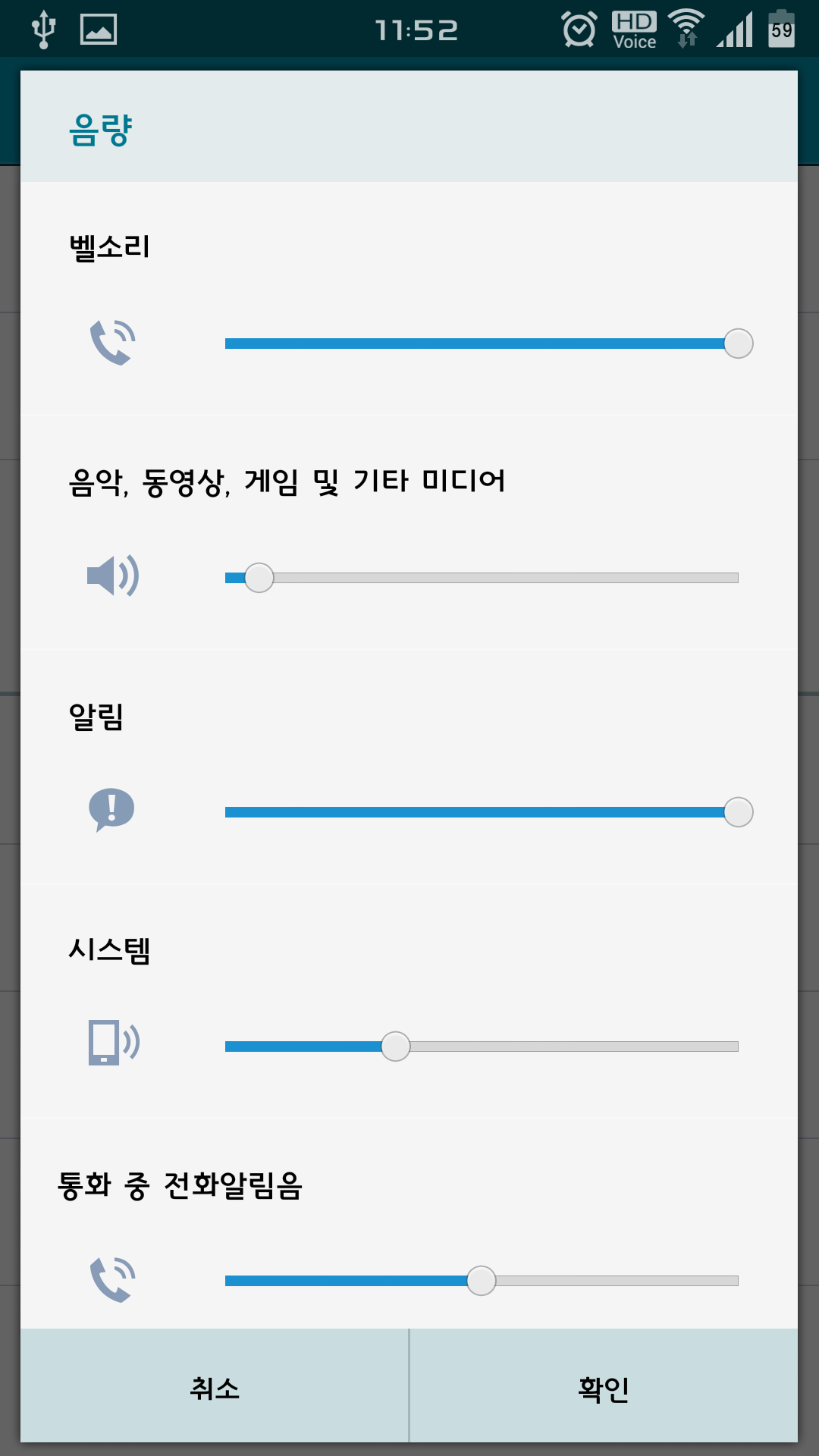Tap the 벨소리 ringtone volume slider
The image size is (819, 1456).
[482, 344]
